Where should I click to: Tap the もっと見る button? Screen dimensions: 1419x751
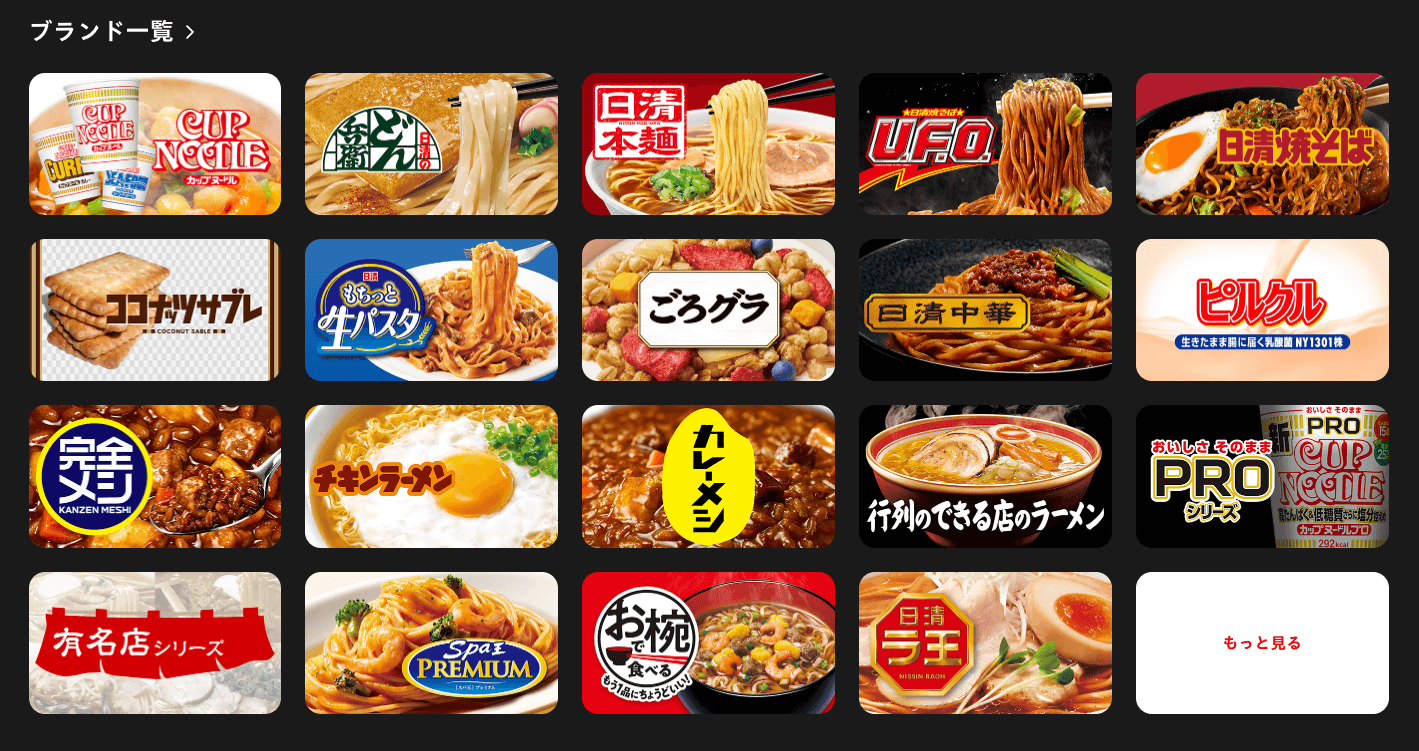1262,643
